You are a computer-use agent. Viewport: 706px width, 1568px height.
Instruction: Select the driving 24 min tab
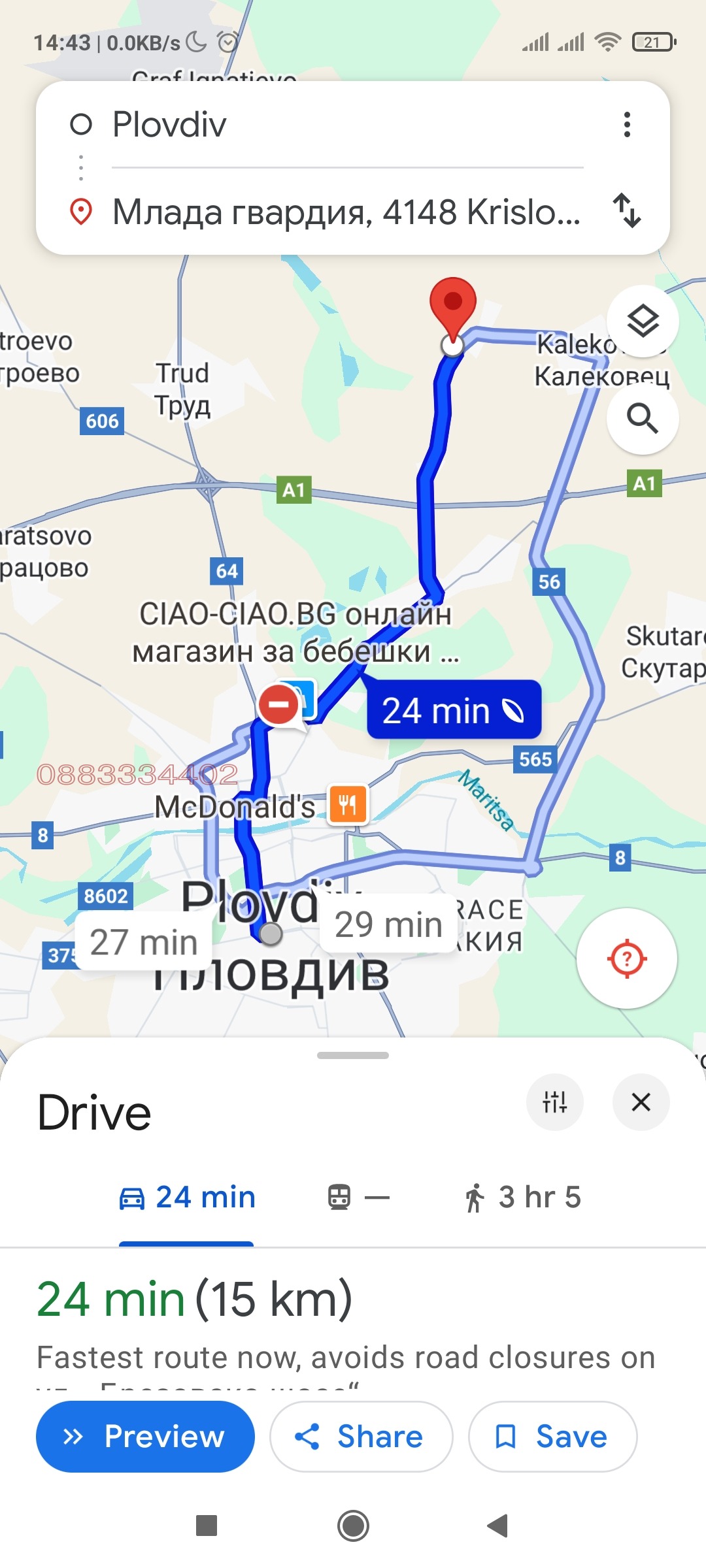[187, 1198]
